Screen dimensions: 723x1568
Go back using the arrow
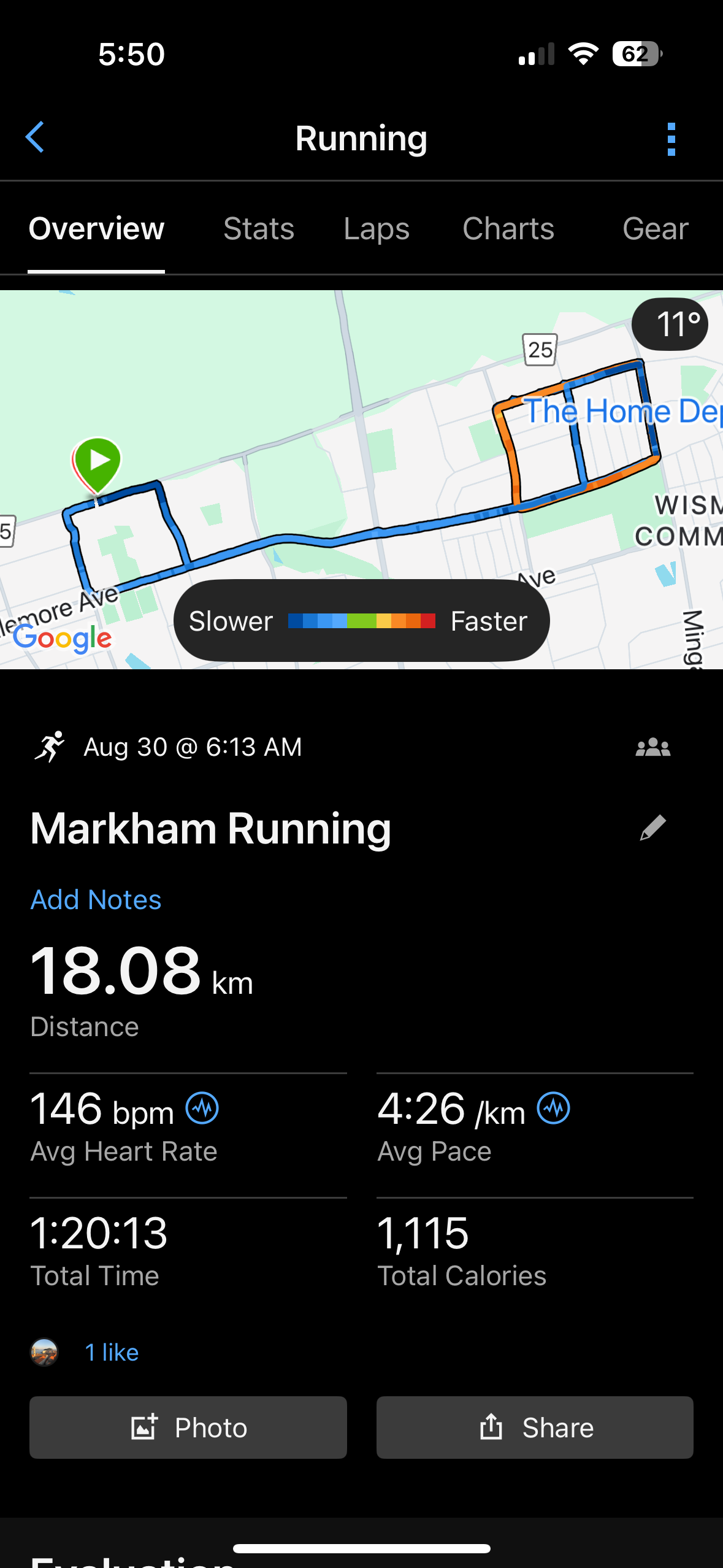36,137
